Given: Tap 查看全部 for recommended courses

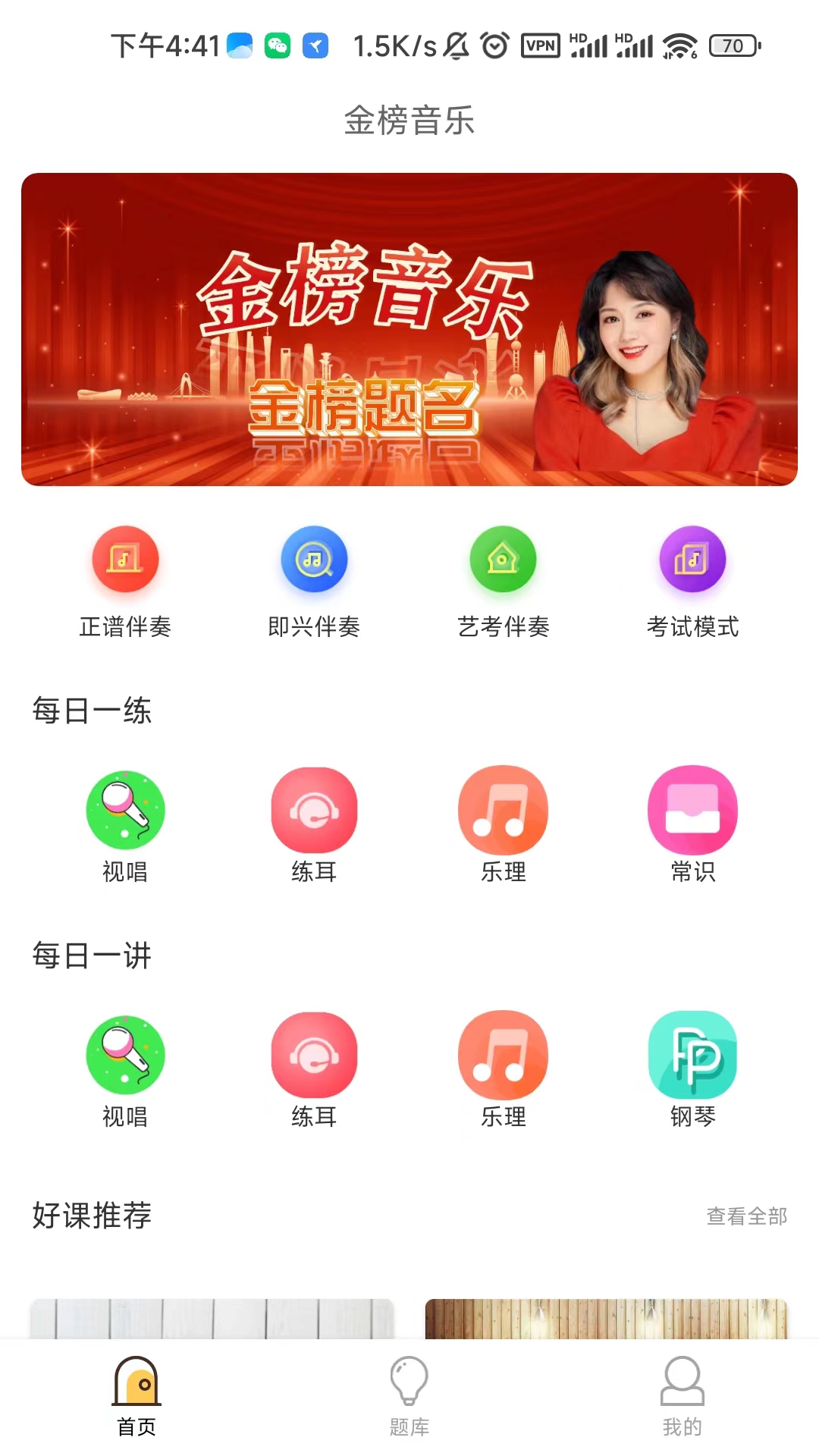Looking at the screenshot, I should [x=746, y=1216].
